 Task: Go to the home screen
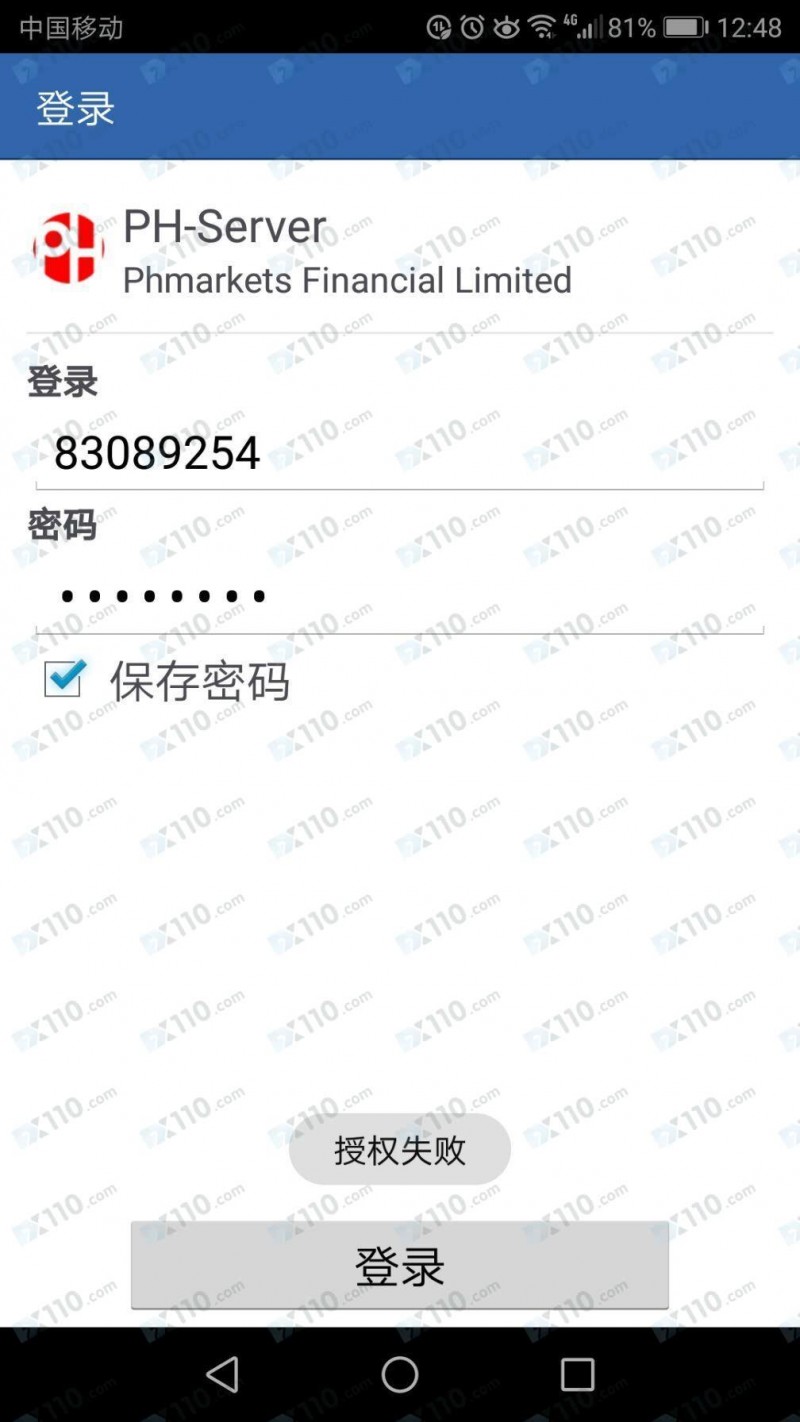400,1374
